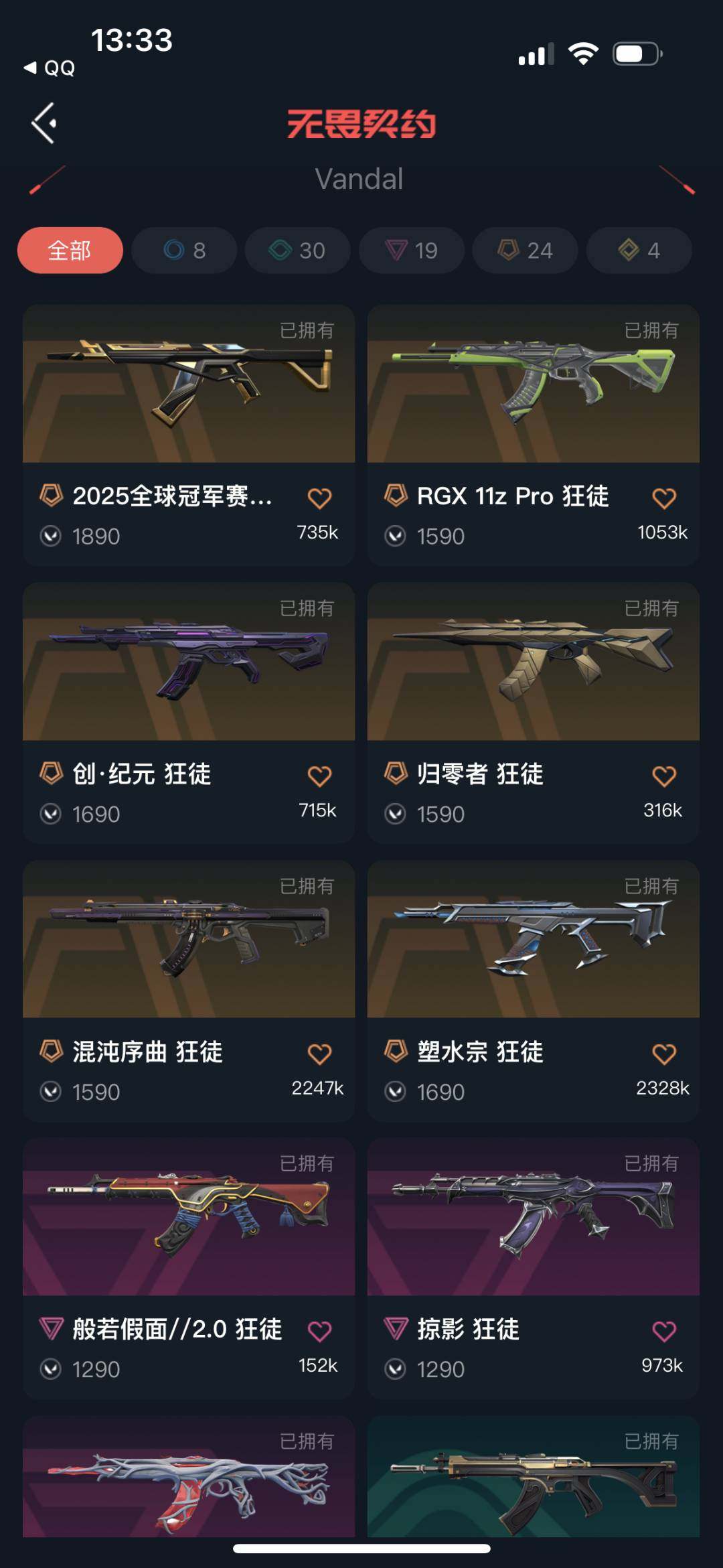The image size is (723, 1568).
Task: Select the gold Ultra rarity filter showing 4
Action: (638, 250)
